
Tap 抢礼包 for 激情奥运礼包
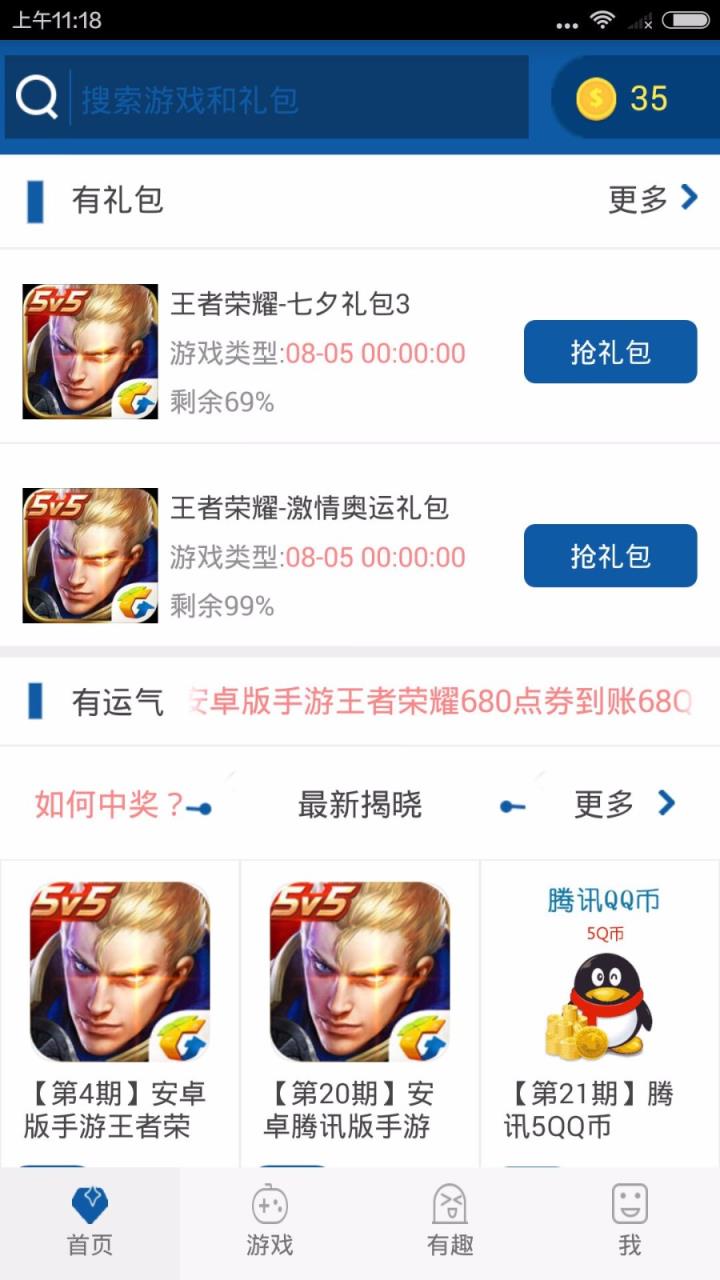(609, 556)
